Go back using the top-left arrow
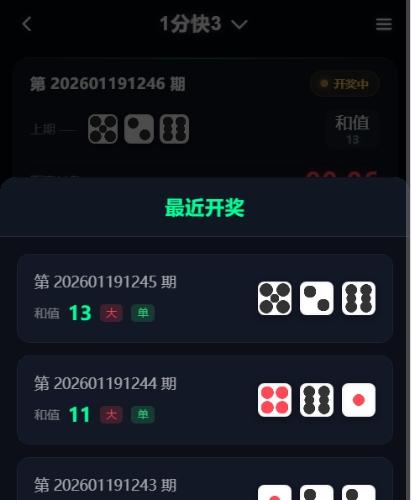 [27, 24]
